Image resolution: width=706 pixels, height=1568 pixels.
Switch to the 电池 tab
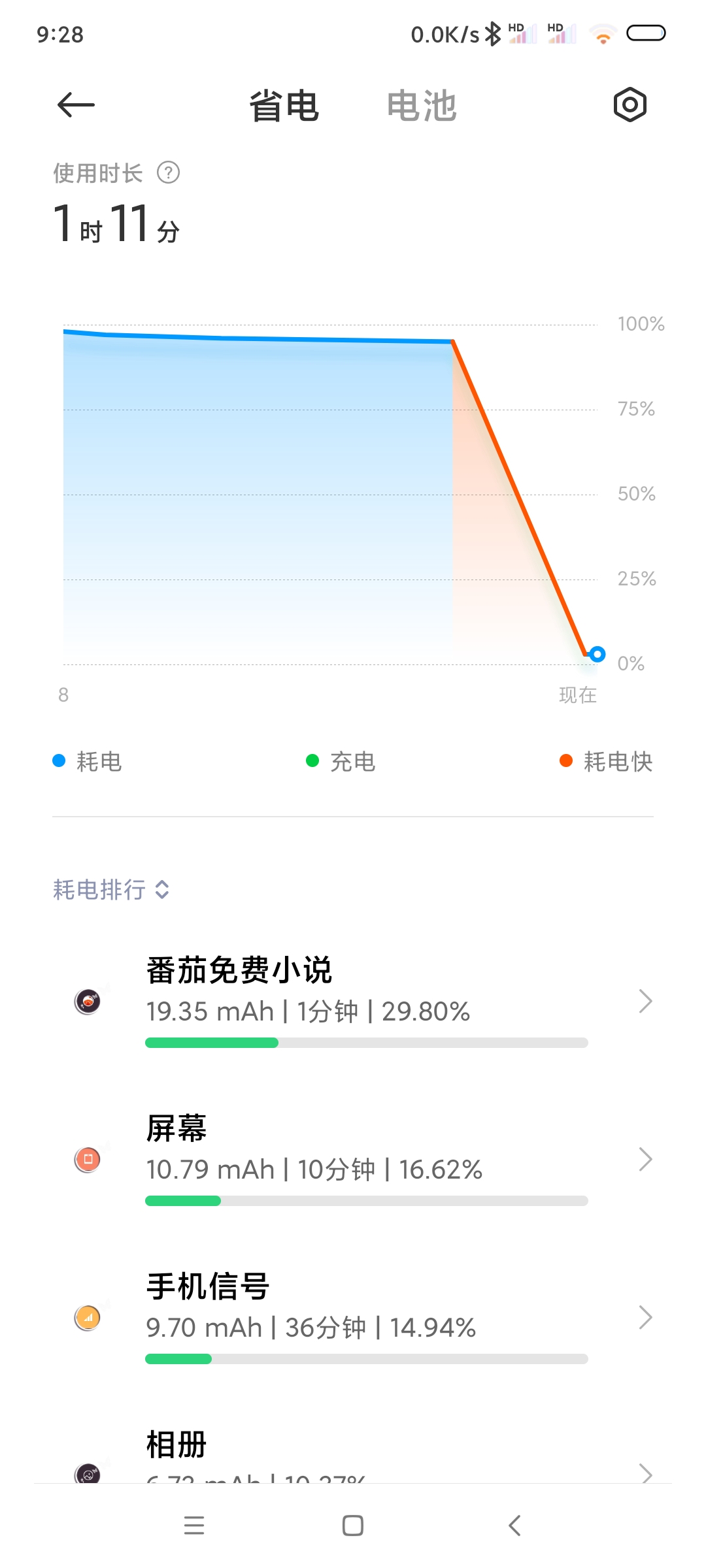coord(422,106)
